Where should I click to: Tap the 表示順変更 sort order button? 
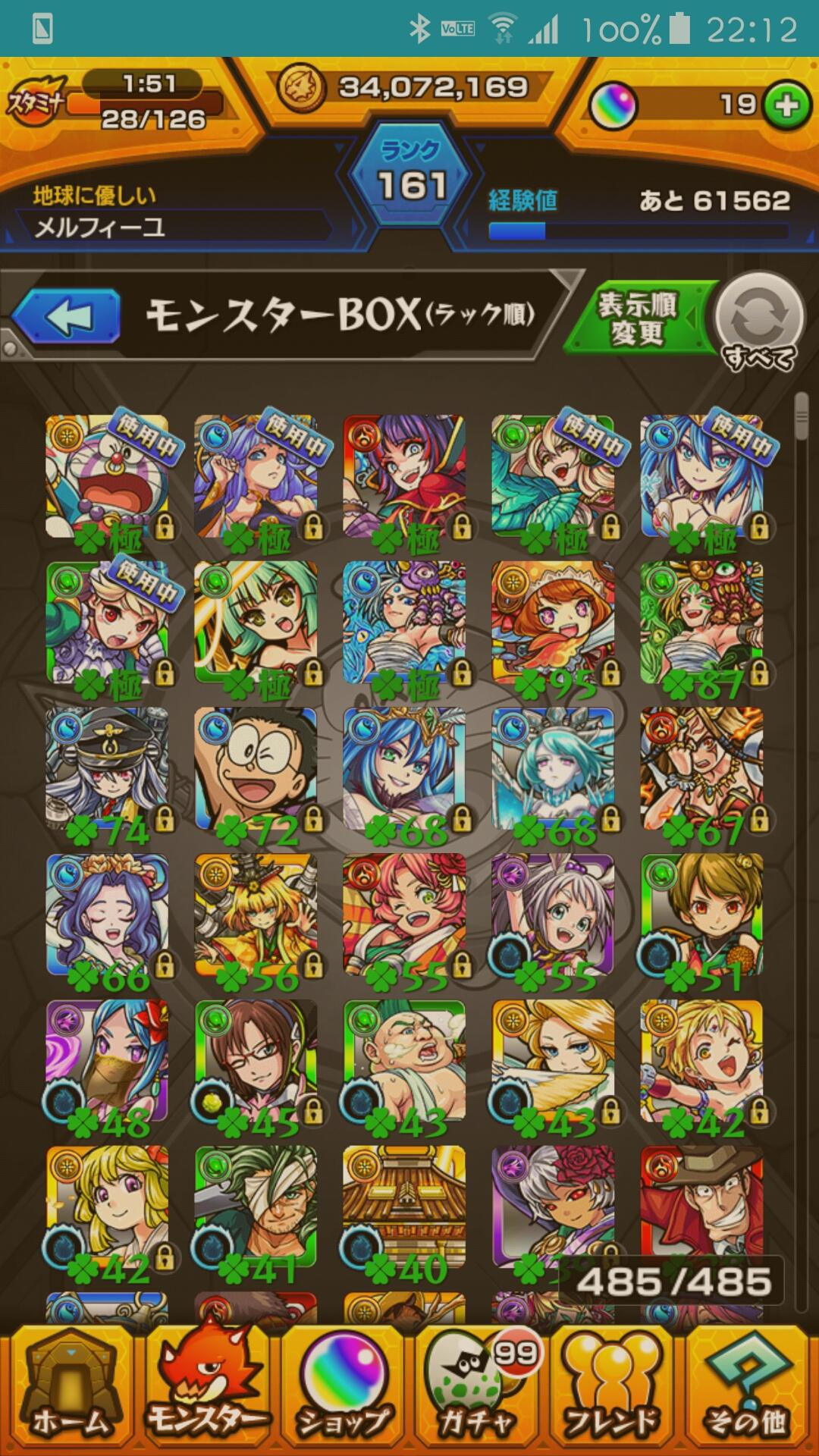638,318
